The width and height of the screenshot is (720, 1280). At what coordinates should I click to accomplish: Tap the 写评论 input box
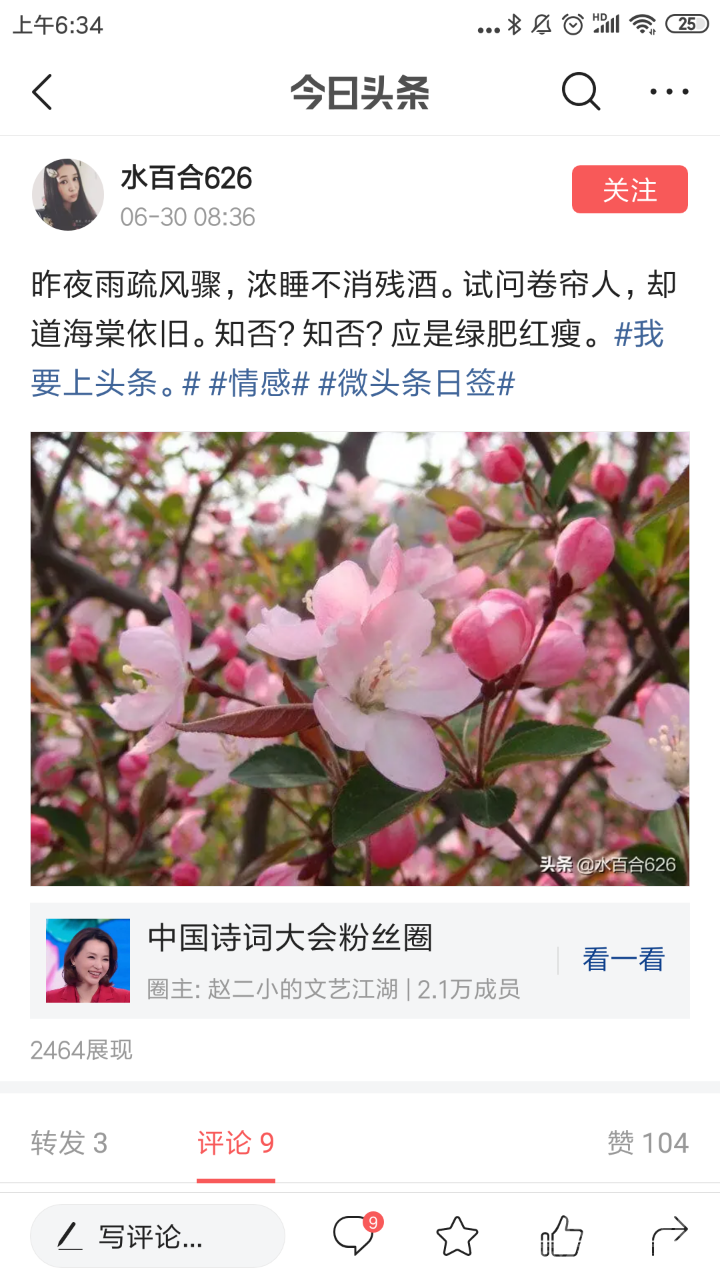[157, 1237]
